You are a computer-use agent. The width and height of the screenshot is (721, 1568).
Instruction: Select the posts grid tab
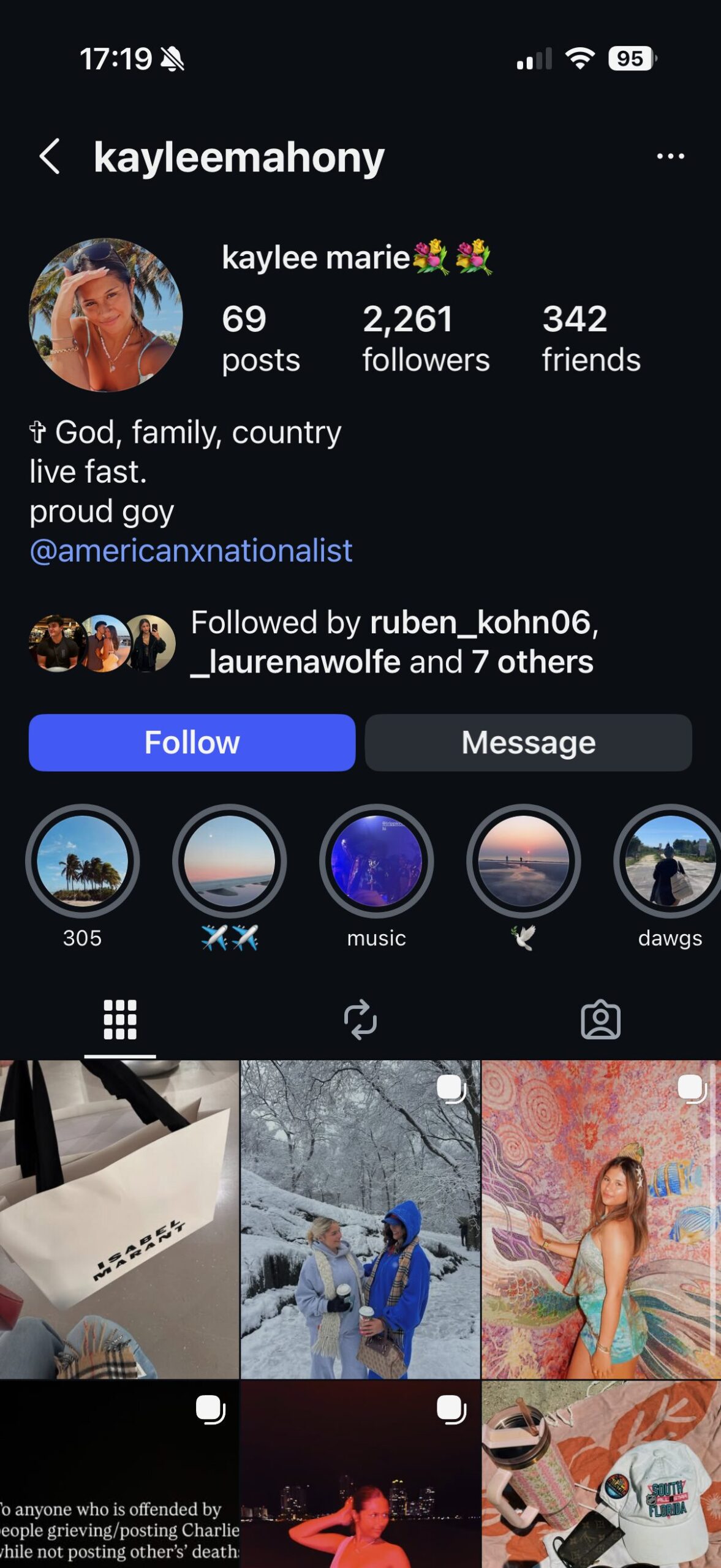(x=120, y=1020)
